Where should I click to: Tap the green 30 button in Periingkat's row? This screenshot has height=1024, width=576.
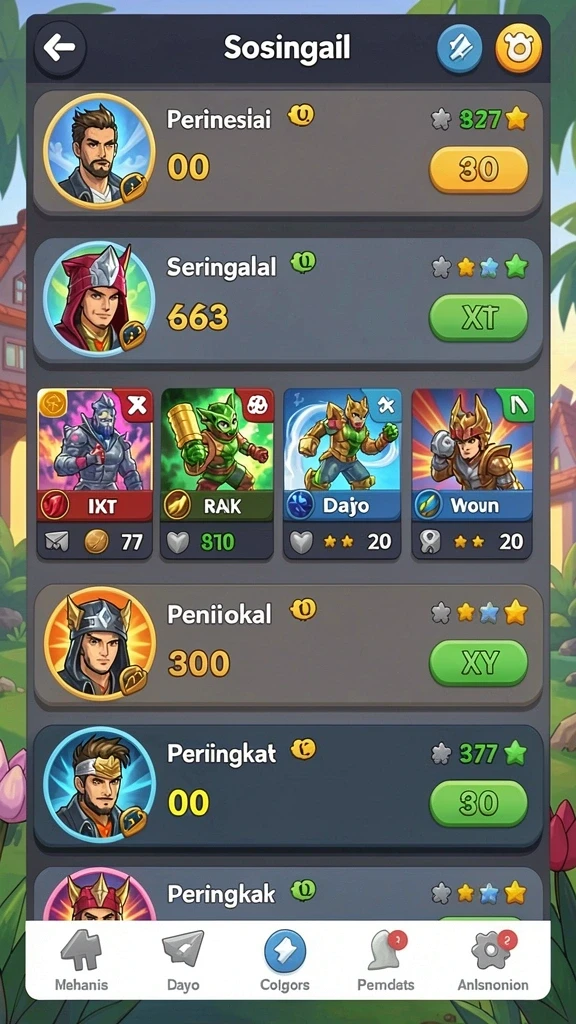click(x=478, y=804)
